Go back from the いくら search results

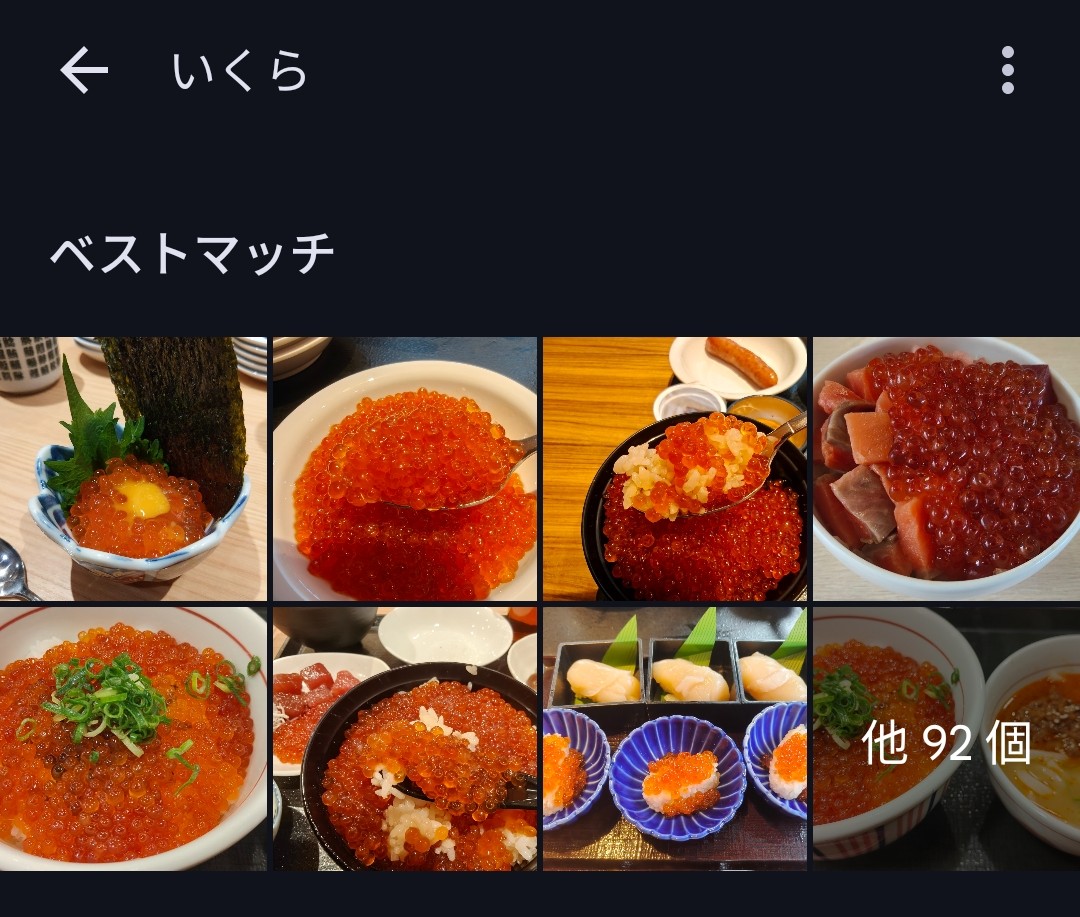84,71
